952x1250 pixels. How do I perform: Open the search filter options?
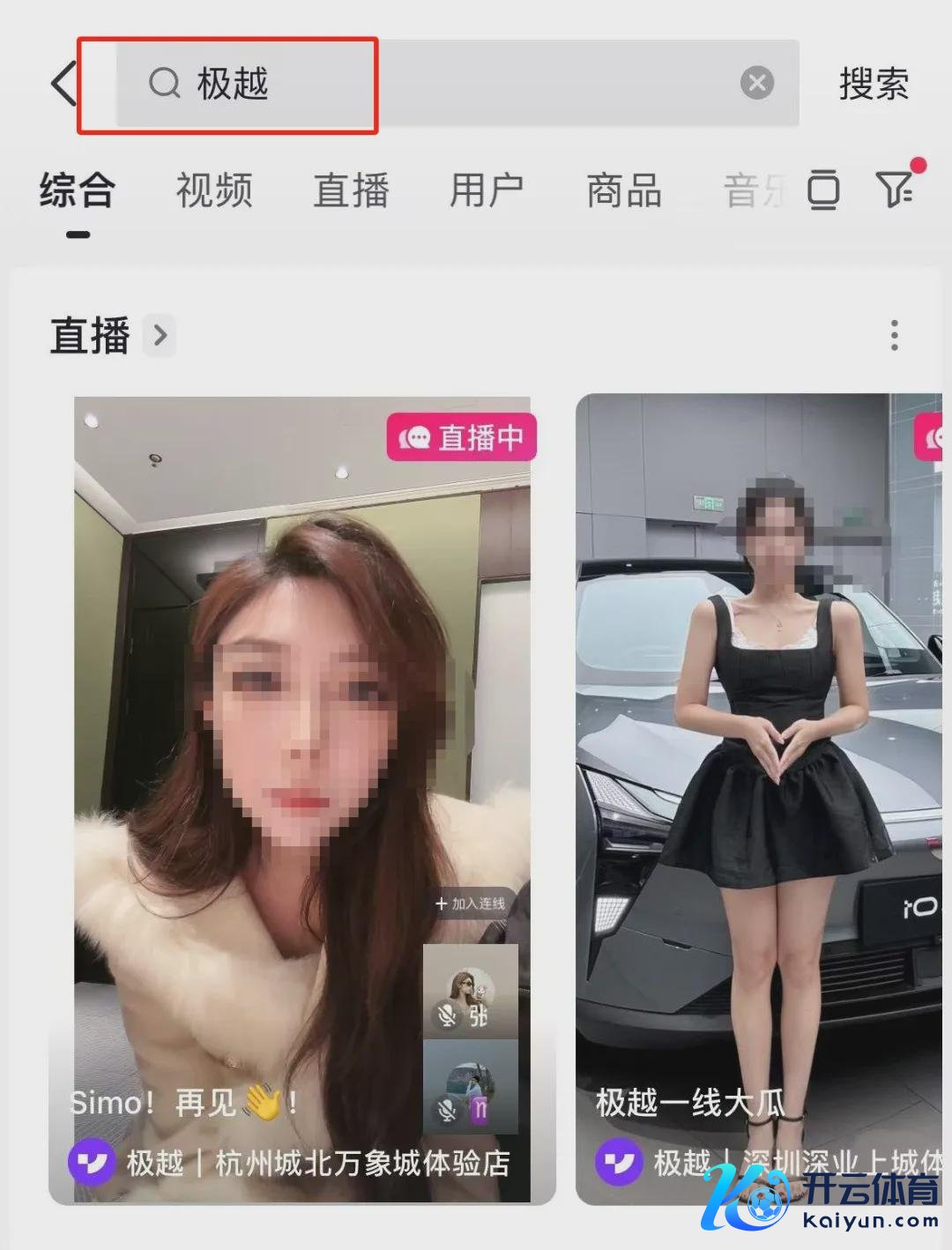pyautogui.click(x=896, y=188)
